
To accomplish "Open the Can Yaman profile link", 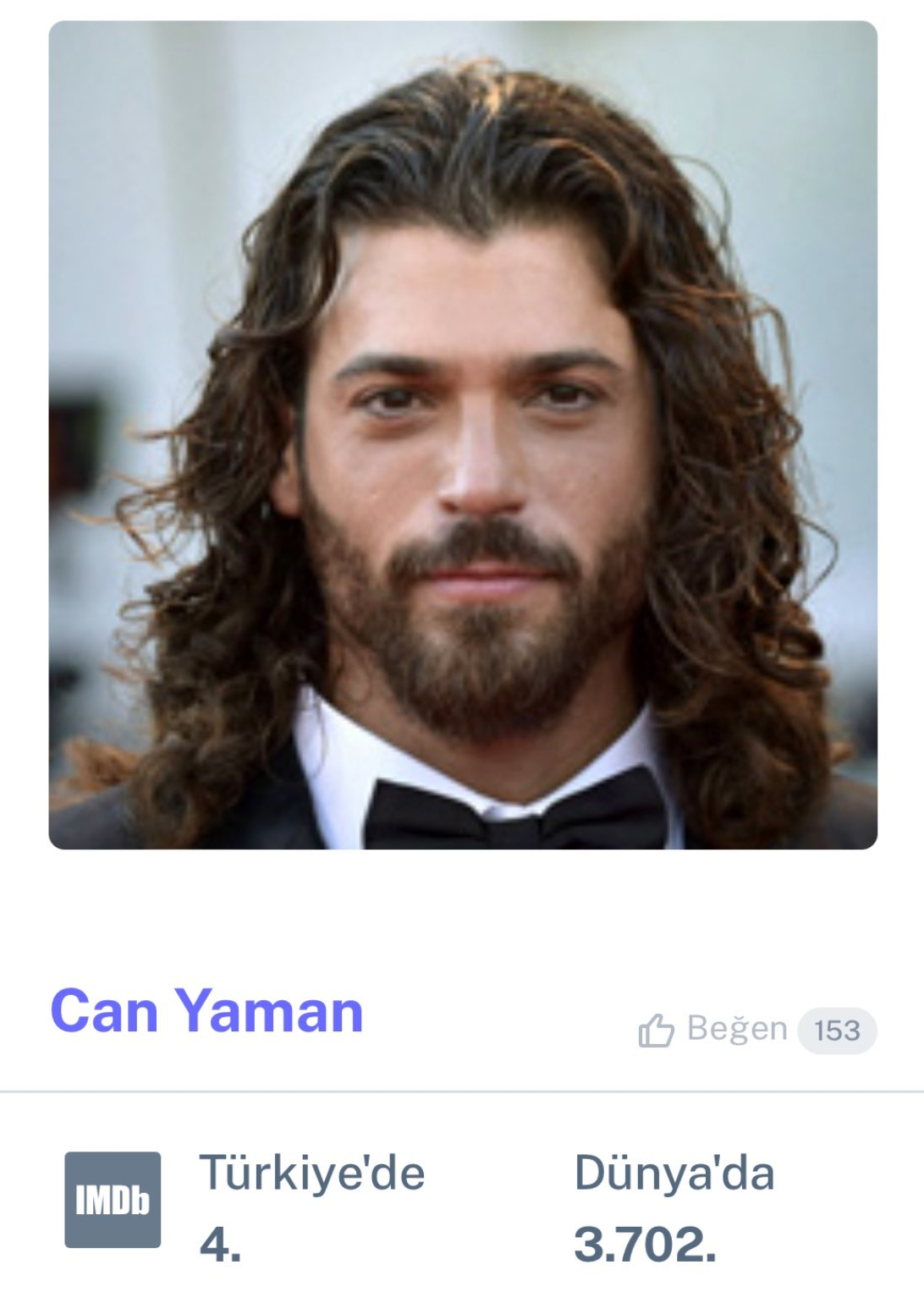I will click(x=207, y=1010).
